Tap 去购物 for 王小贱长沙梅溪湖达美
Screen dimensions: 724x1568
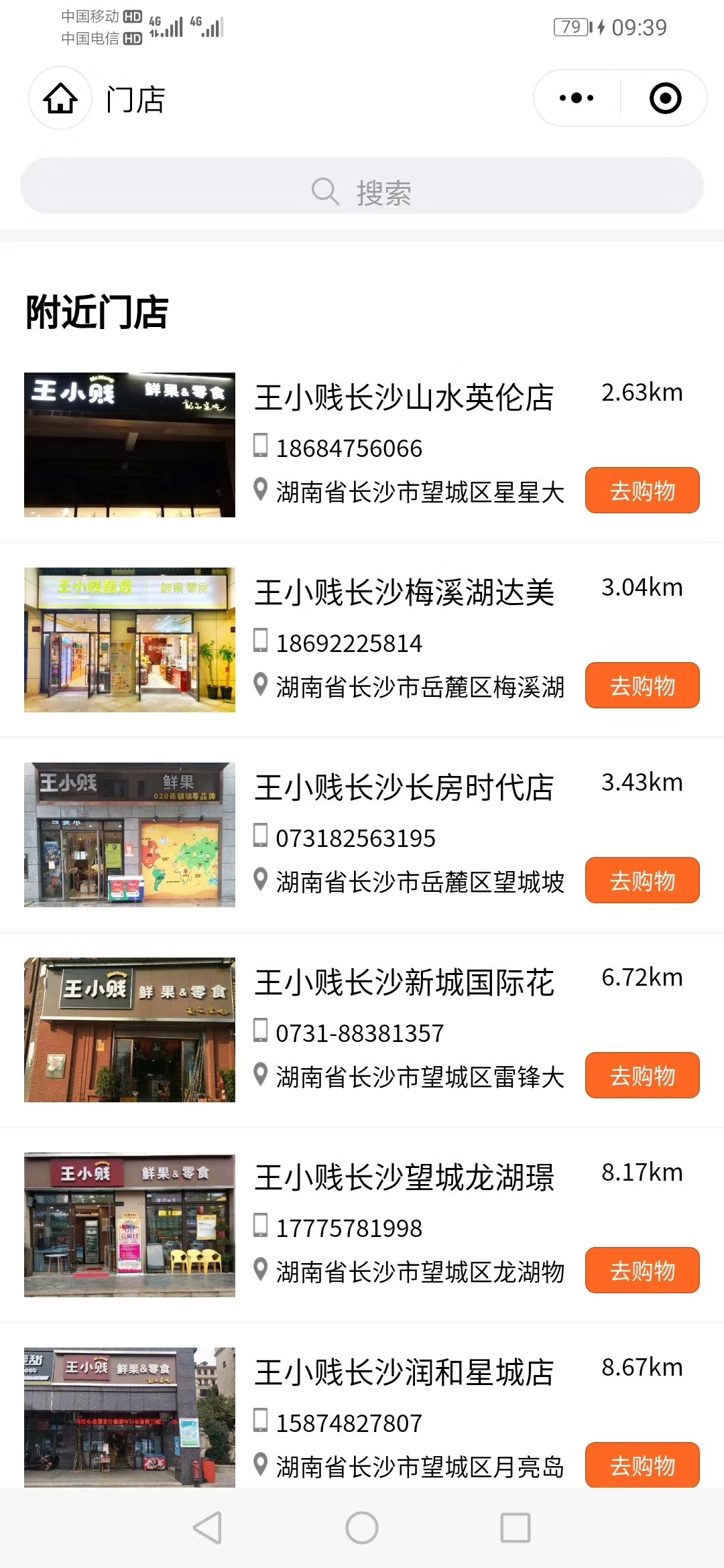642,685
